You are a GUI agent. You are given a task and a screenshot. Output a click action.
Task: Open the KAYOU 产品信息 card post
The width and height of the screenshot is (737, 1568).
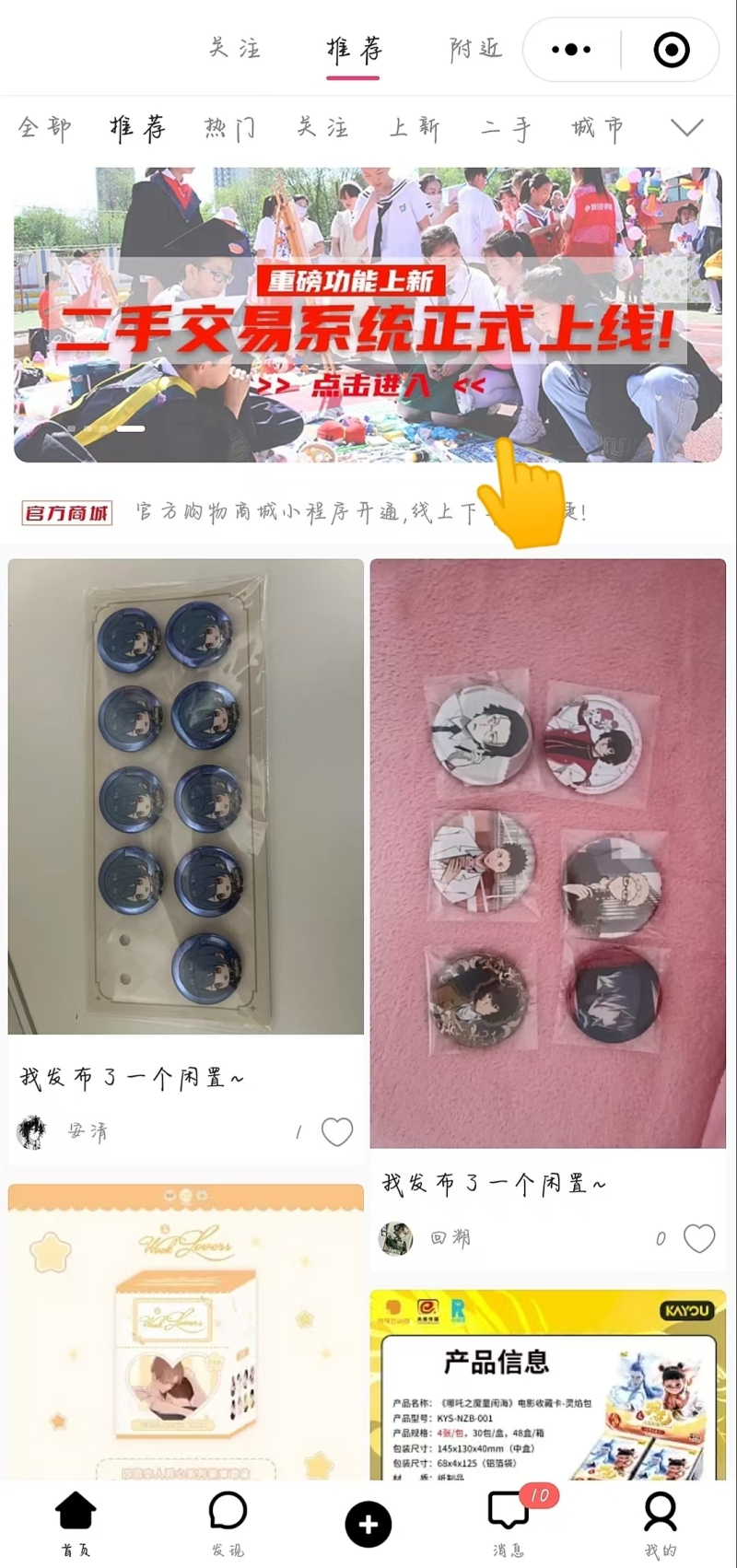click(x=547, y=1382)
